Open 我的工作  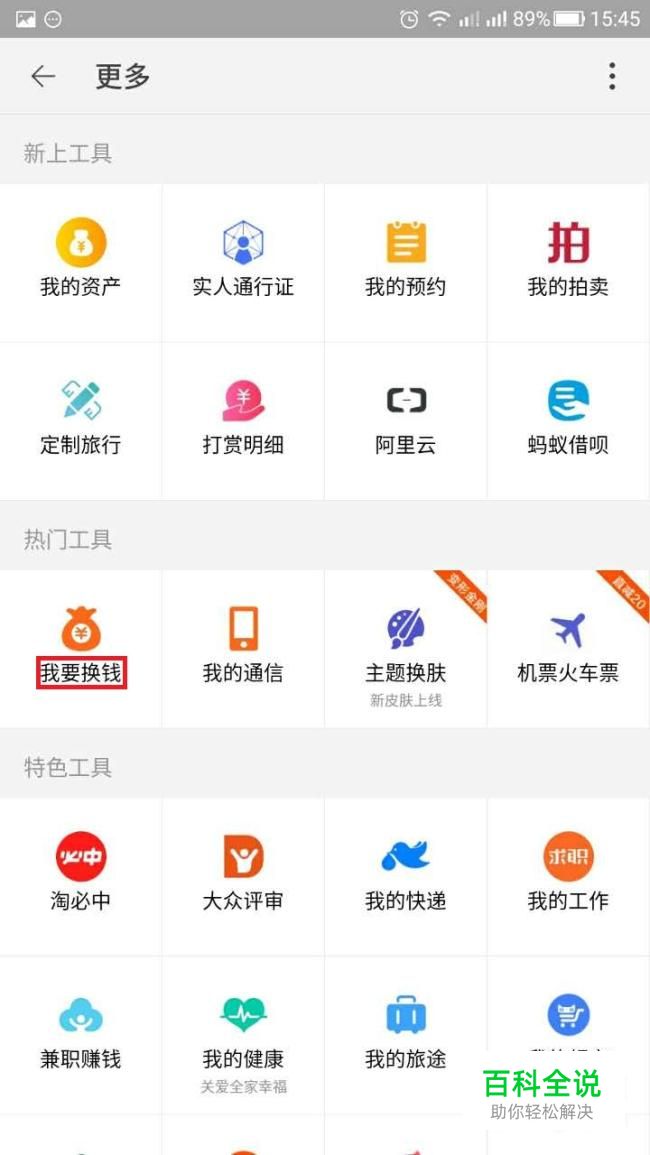568,875
